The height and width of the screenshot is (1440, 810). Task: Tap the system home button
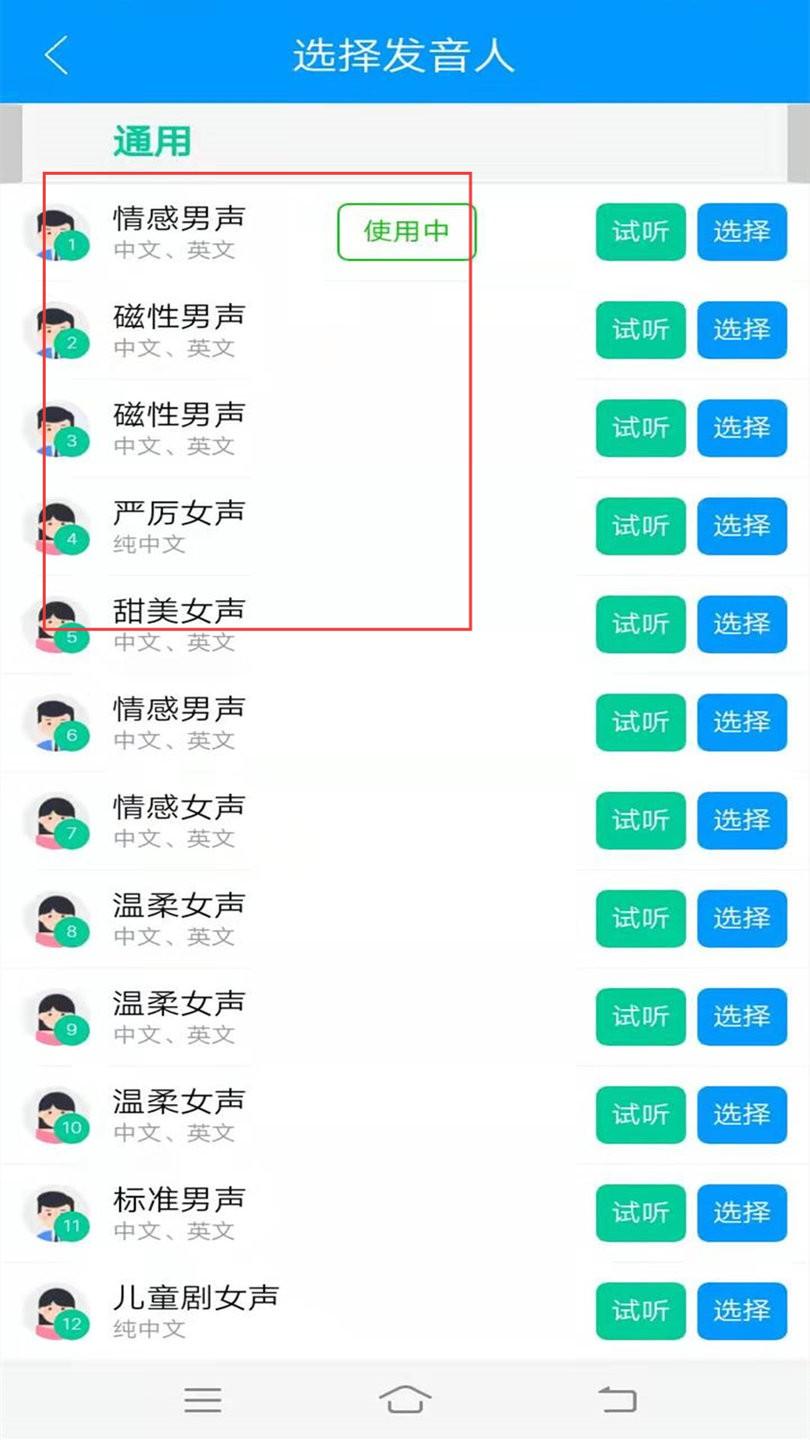(405, 1399)
